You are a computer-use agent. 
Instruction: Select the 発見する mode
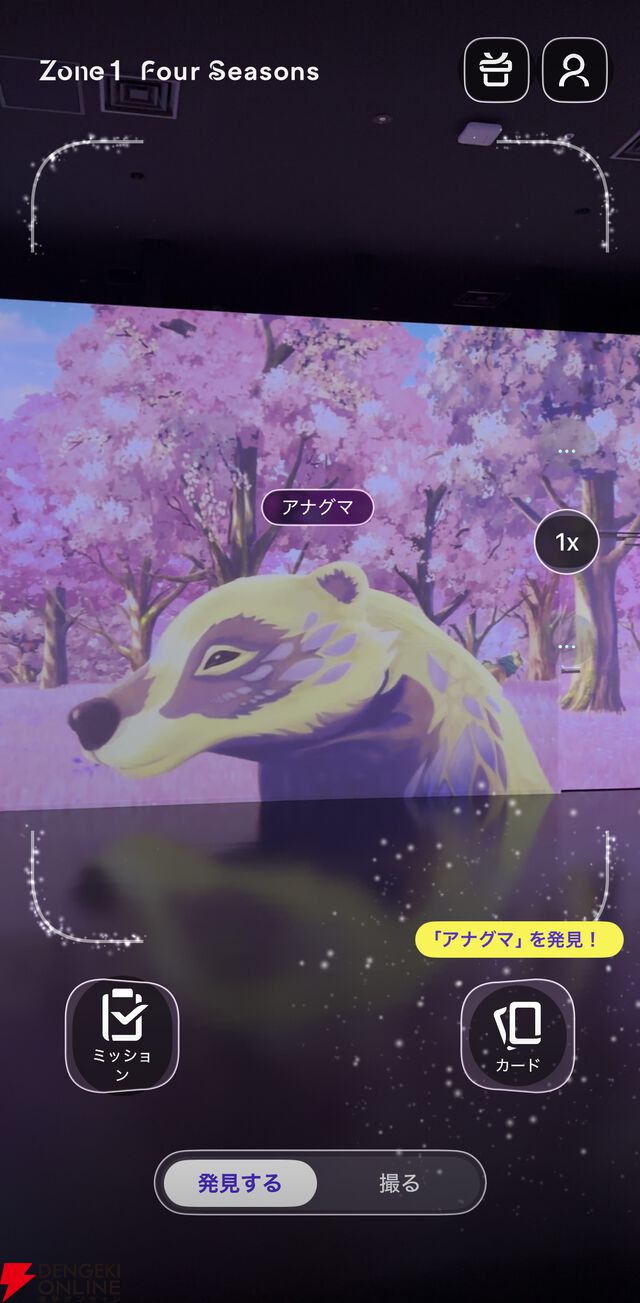click(x=240, y=1184)
